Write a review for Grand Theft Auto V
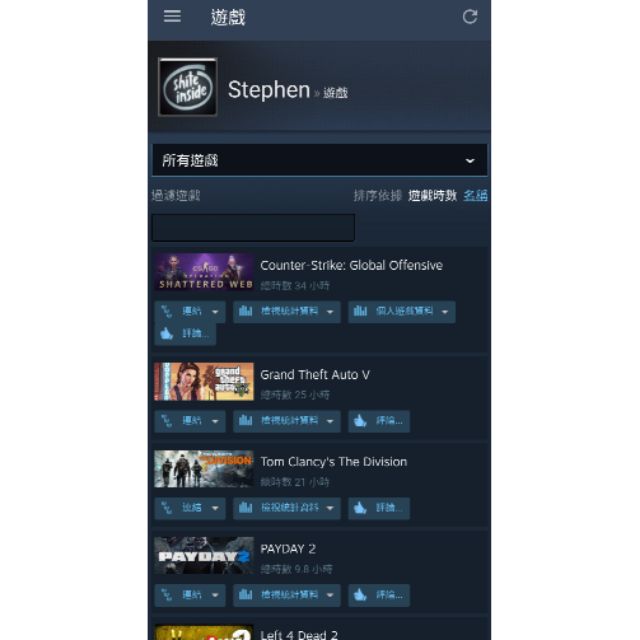640x640 pixels. tap(379, 421)
